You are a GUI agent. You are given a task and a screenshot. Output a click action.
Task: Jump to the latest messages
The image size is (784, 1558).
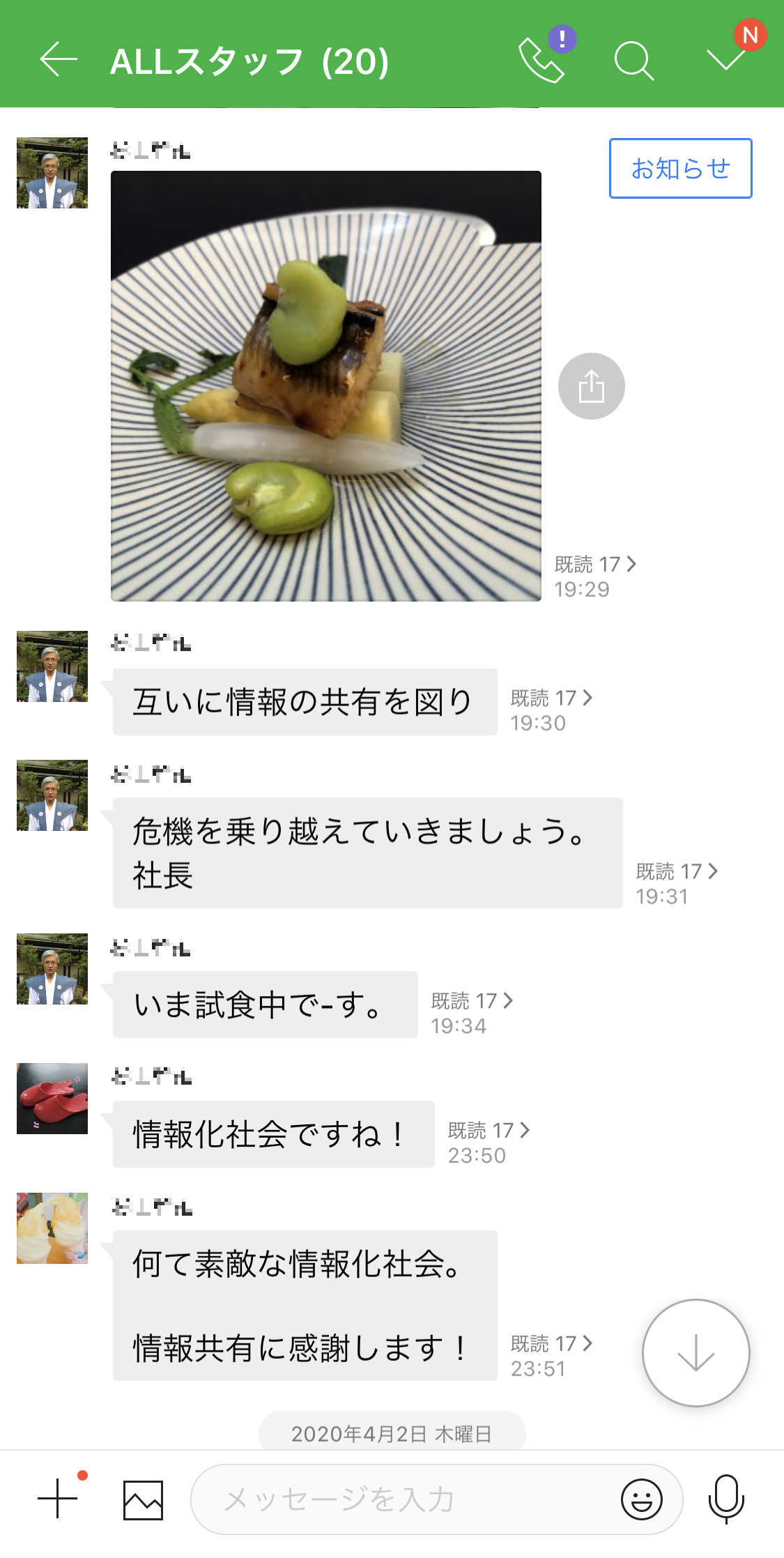(x=695, y=1353)
